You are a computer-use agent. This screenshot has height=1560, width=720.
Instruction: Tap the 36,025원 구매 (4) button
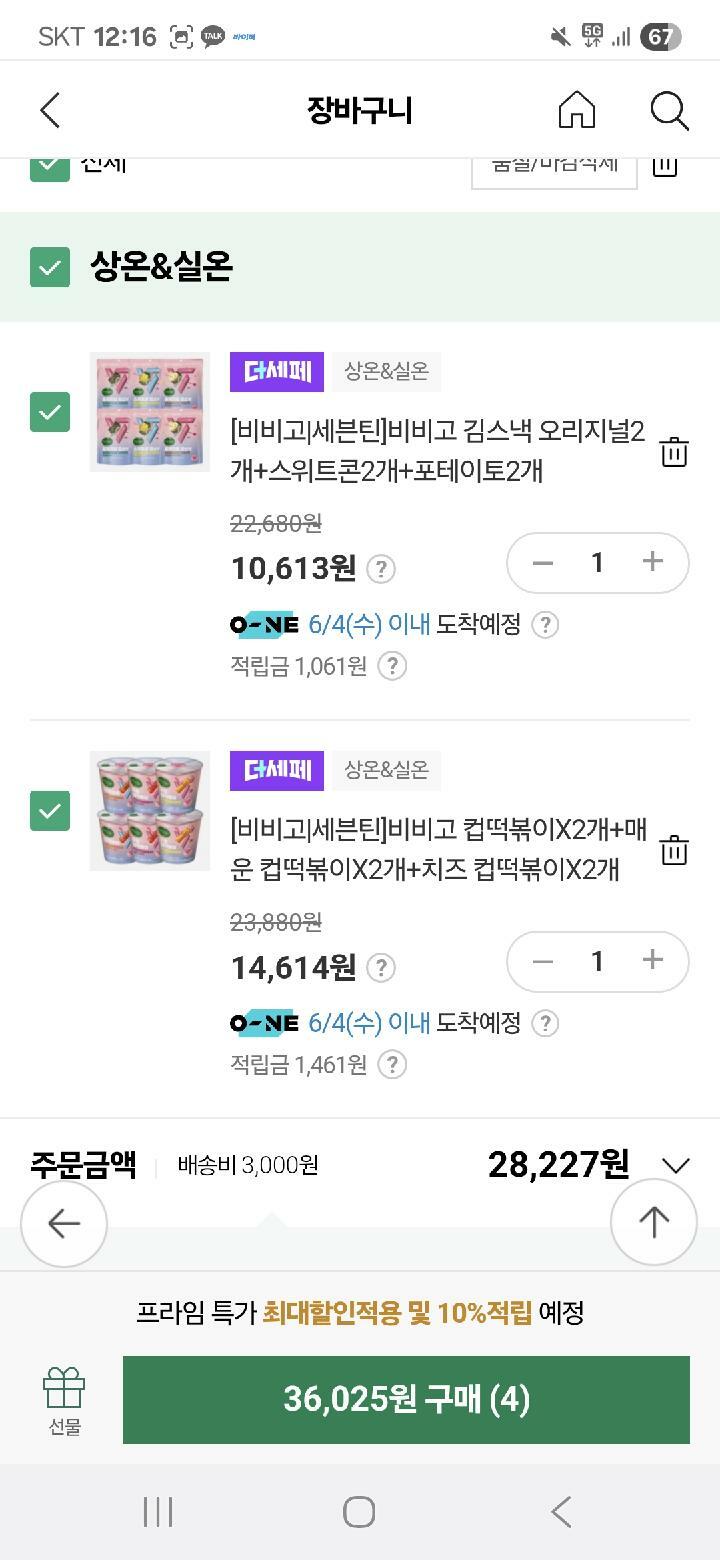point(406,1399)
